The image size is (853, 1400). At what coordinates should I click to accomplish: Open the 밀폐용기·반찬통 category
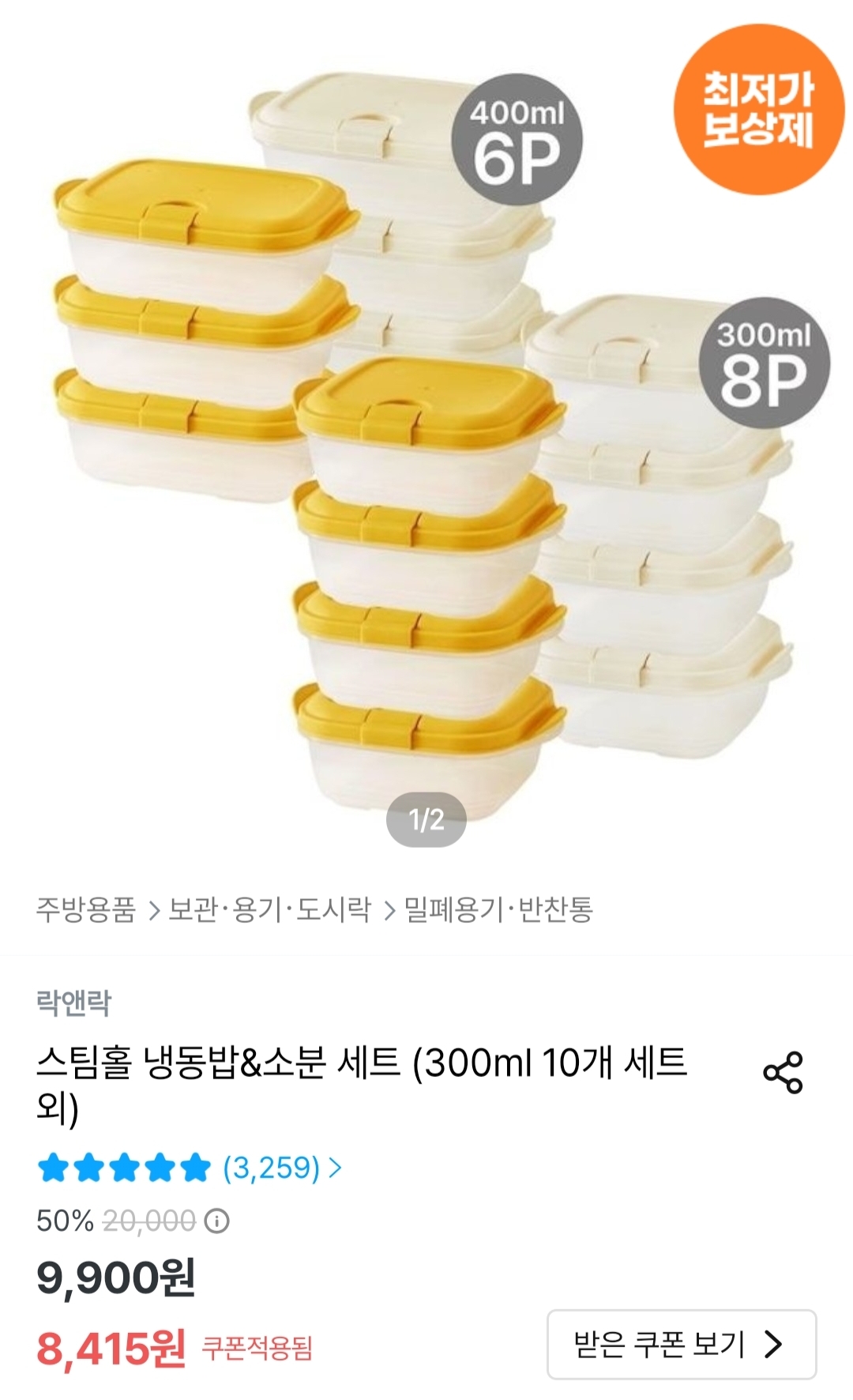click(x=498, y=909)
